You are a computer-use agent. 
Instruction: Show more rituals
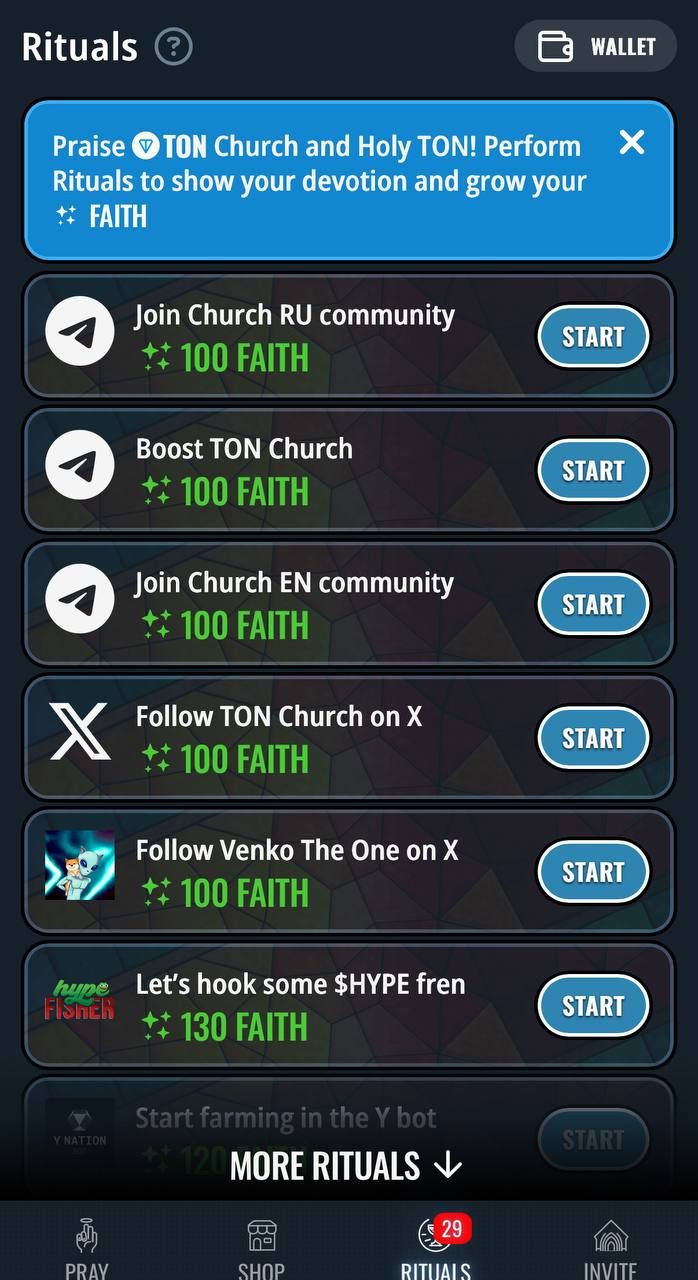point(347,1166)
